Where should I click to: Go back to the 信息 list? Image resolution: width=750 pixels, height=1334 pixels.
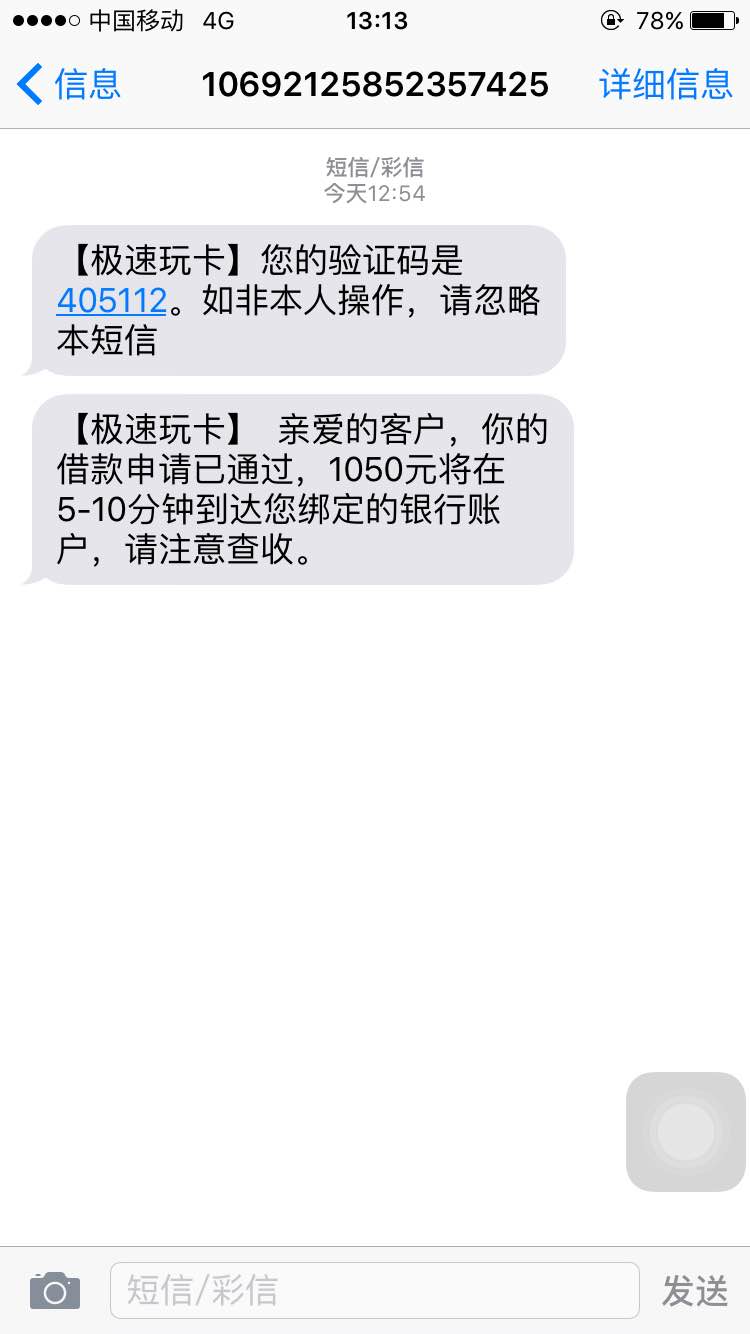[x=69, y=84]
